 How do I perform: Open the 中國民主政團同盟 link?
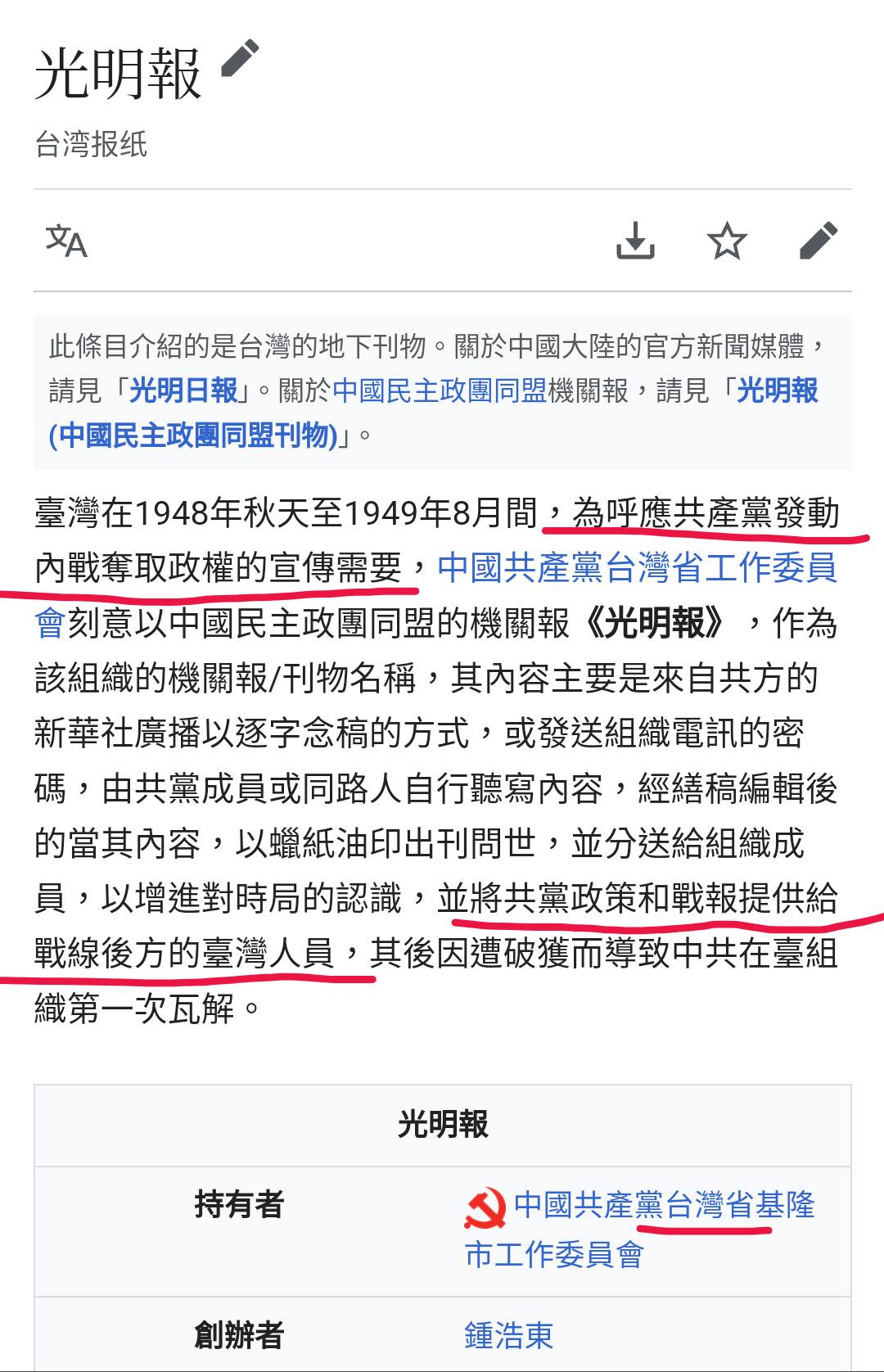pyautogui.click(x=440, y=390)
